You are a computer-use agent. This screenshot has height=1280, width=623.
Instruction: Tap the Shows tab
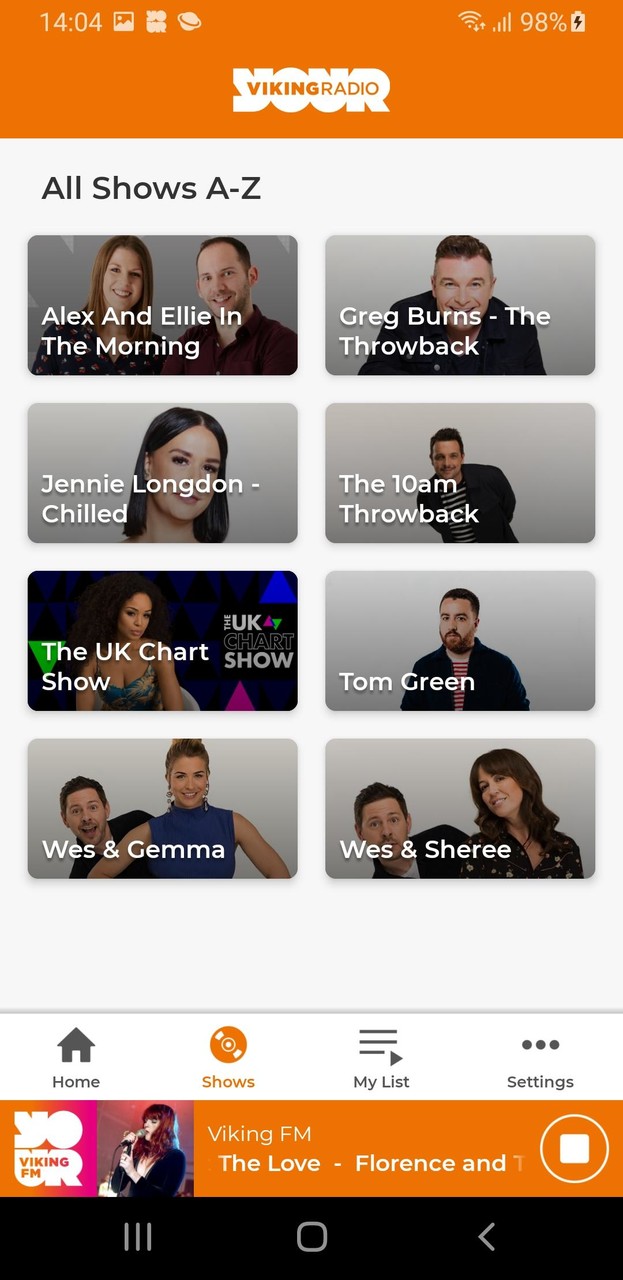point(228,1058)
